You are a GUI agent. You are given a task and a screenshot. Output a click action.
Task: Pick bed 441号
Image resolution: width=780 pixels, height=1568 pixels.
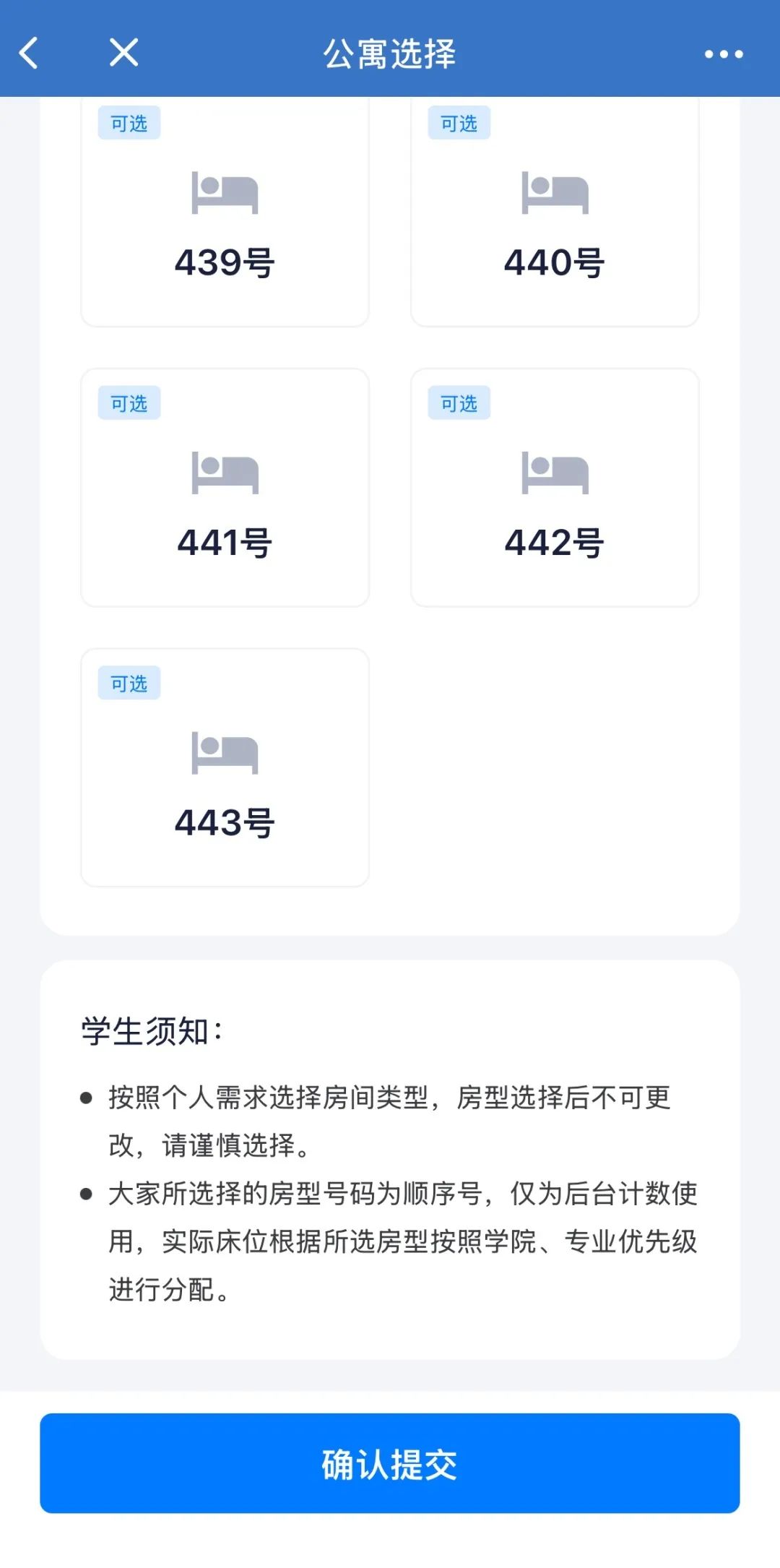pos(225,488)
